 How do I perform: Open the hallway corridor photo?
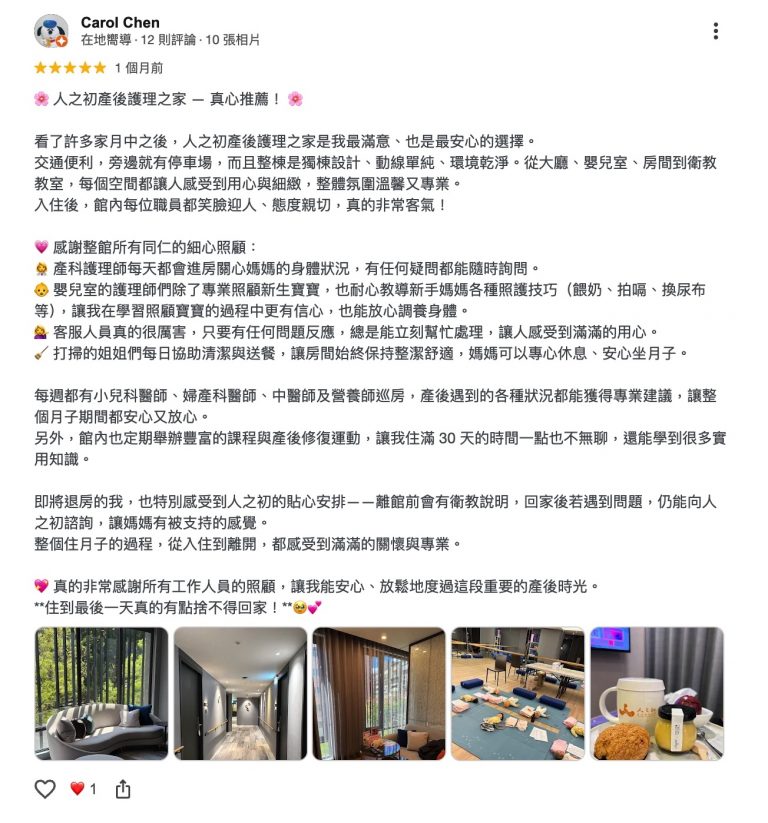point(240,693)
